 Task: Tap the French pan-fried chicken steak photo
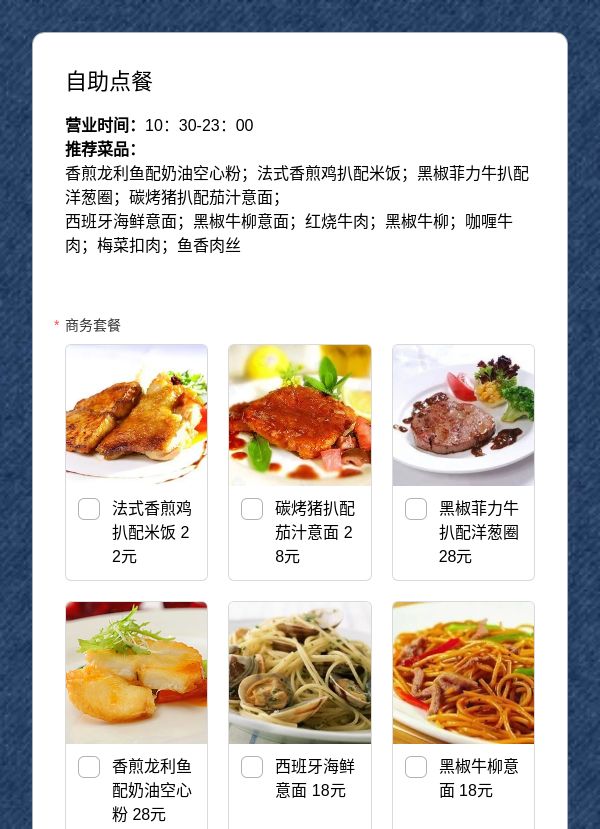[136, 415]
